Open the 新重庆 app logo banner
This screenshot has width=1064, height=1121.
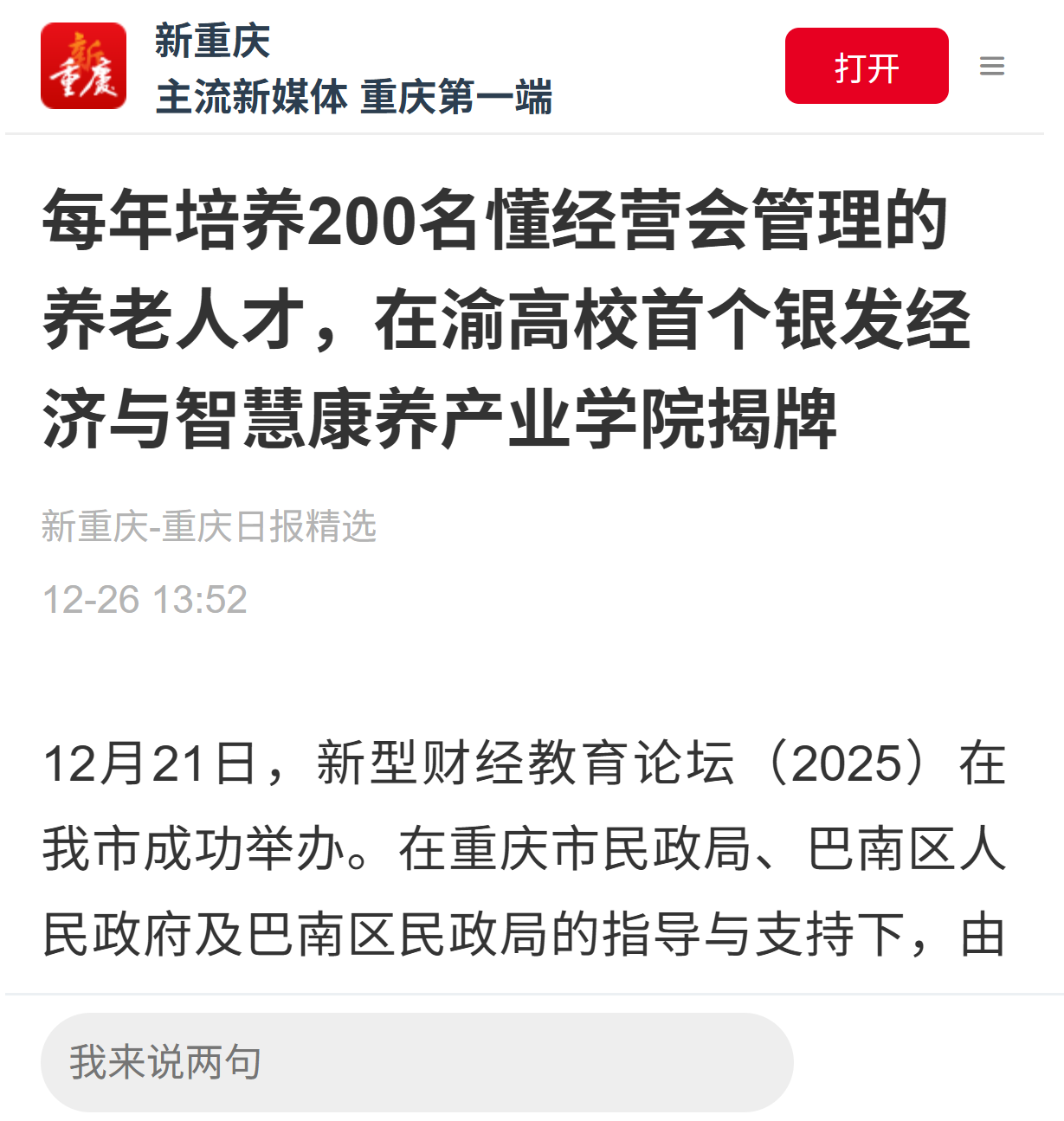84,67
